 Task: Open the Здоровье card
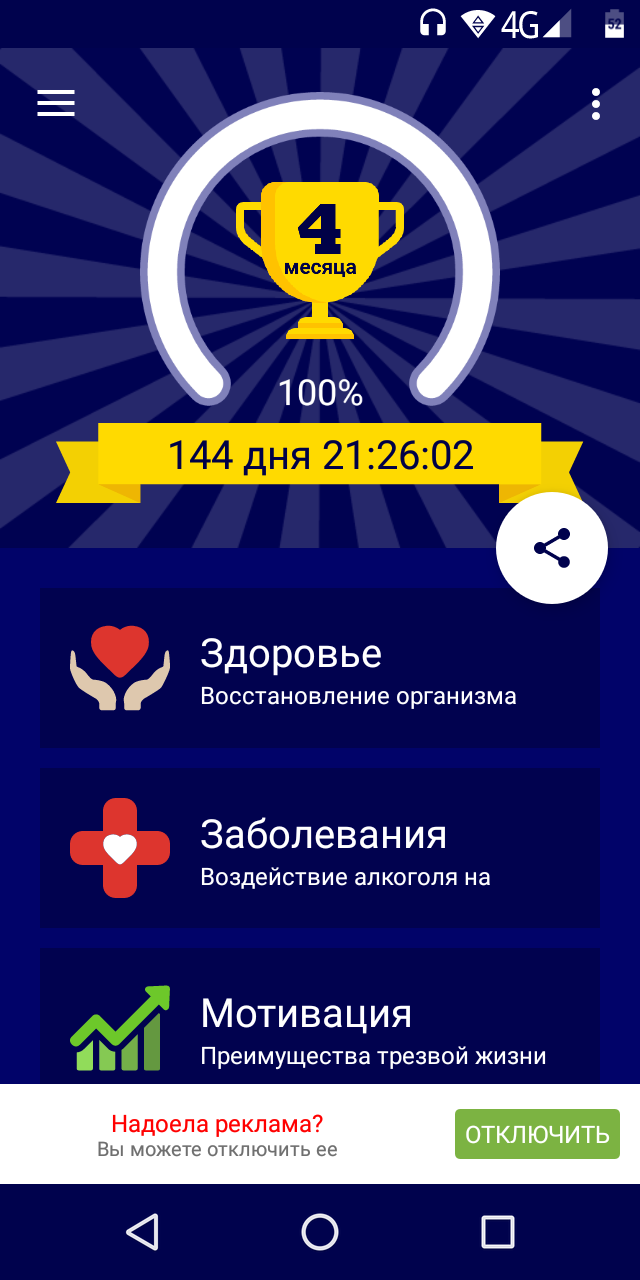coord(320,668)
